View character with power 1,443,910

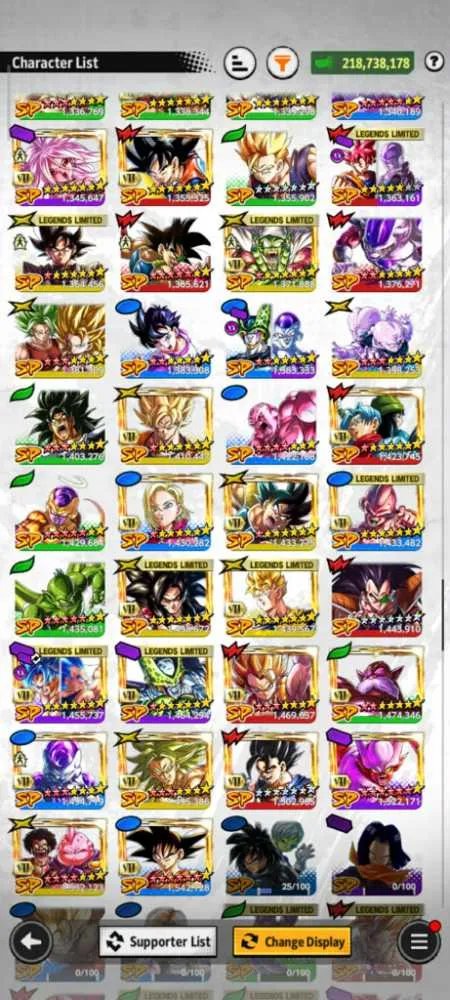[376, 597]
